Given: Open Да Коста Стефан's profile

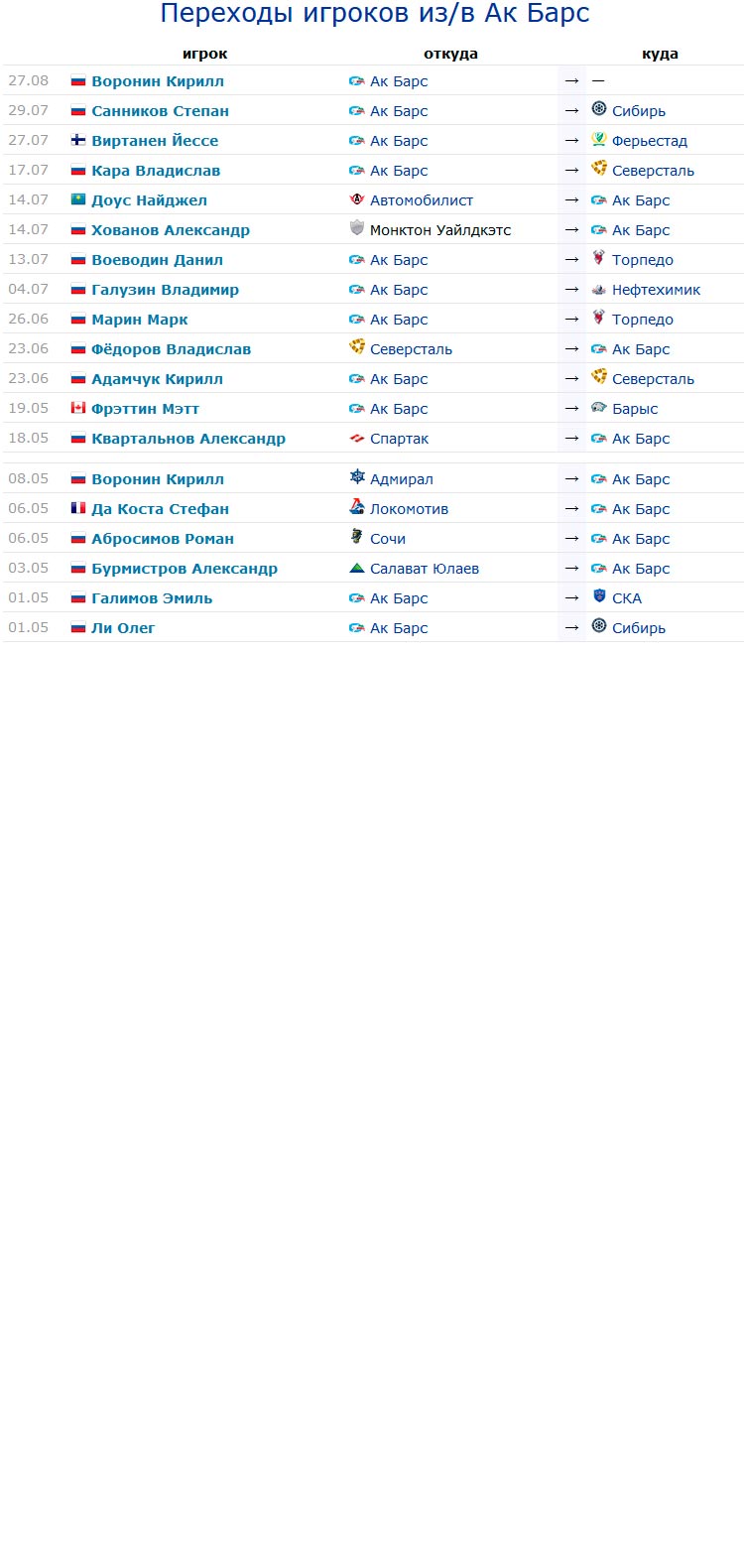Looking at the screenshot, I should (x=160, y=509).
